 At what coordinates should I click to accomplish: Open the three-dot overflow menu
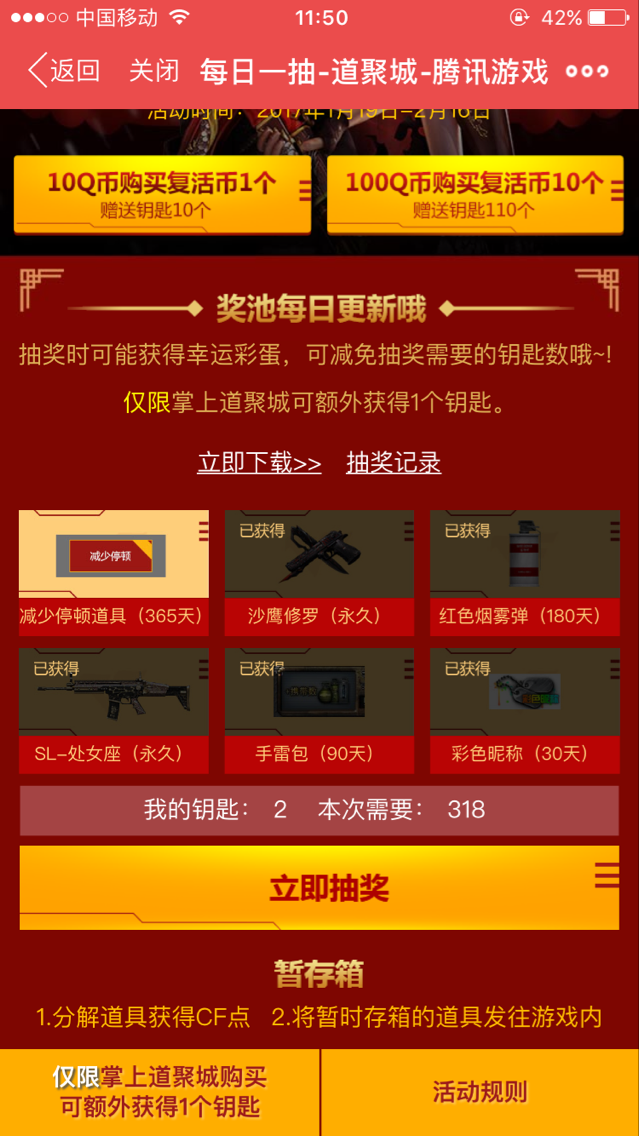coord(587,72)
